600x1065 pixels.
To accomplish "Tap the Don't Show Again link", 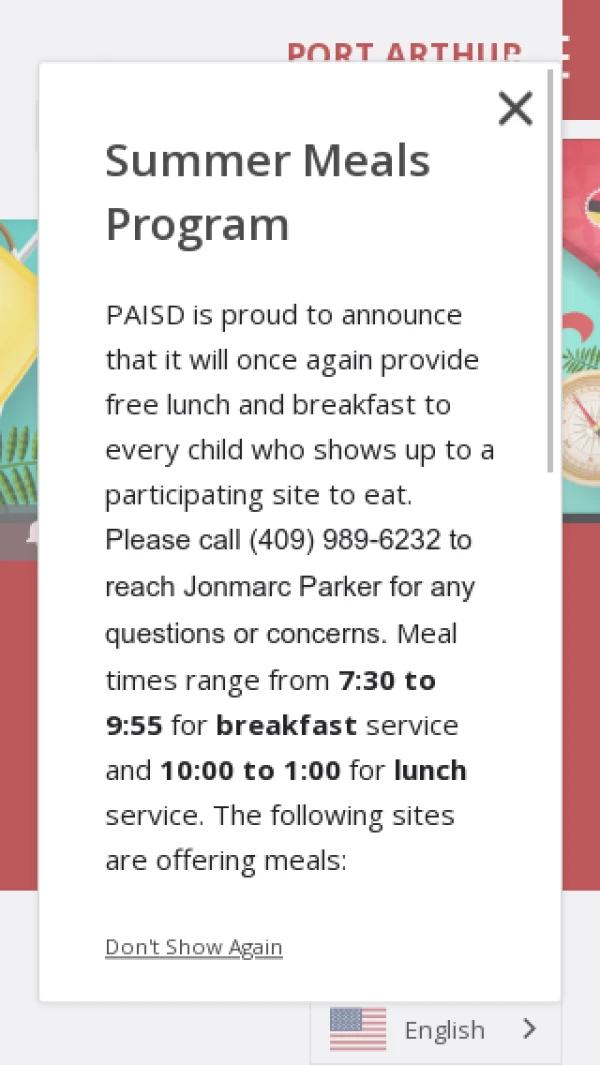I will click(x=194, y=947).
